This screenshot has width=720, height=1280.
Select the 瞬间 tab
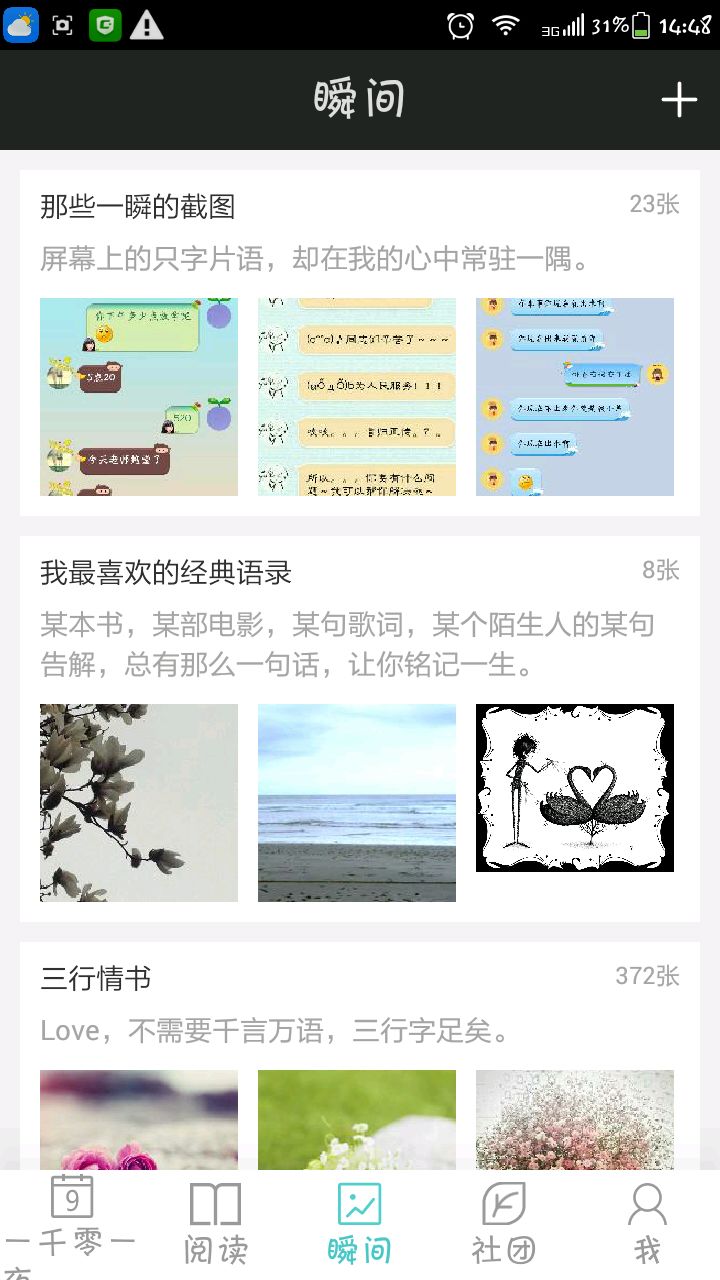pyautogui.click(x=359, y=1222)
